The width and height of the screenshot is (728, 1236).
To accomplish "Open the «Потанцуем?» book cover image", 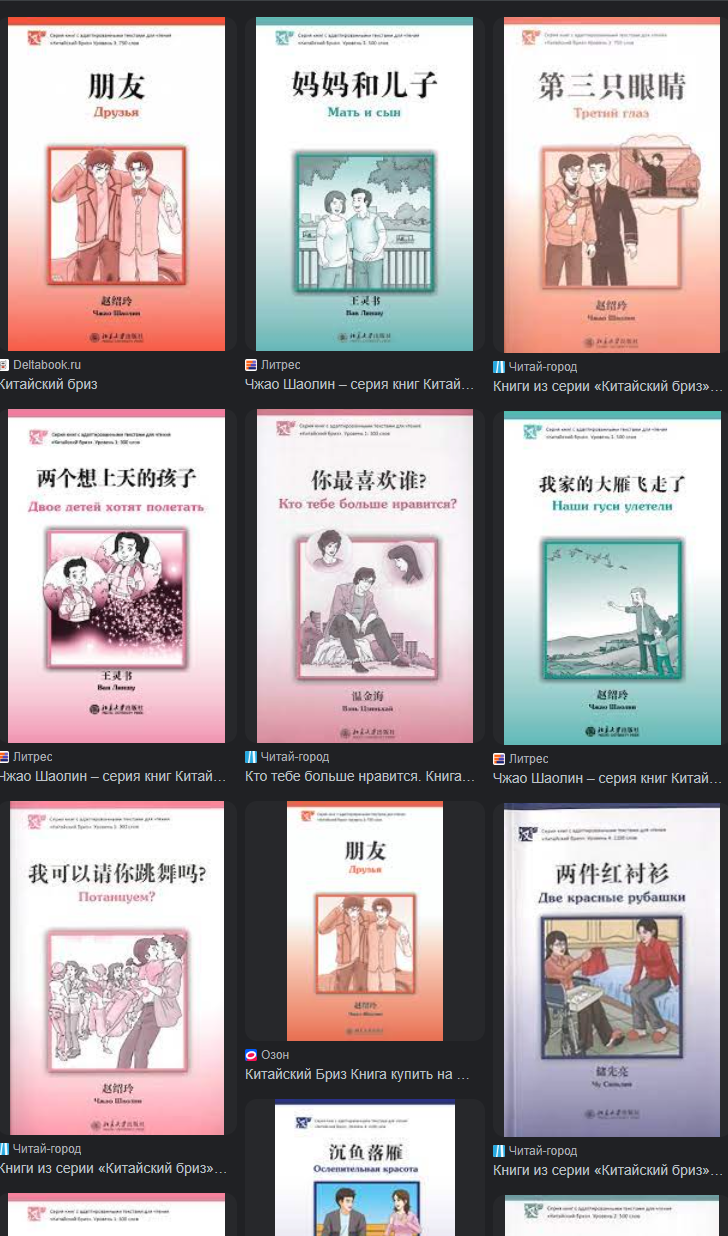I will 116,968.
